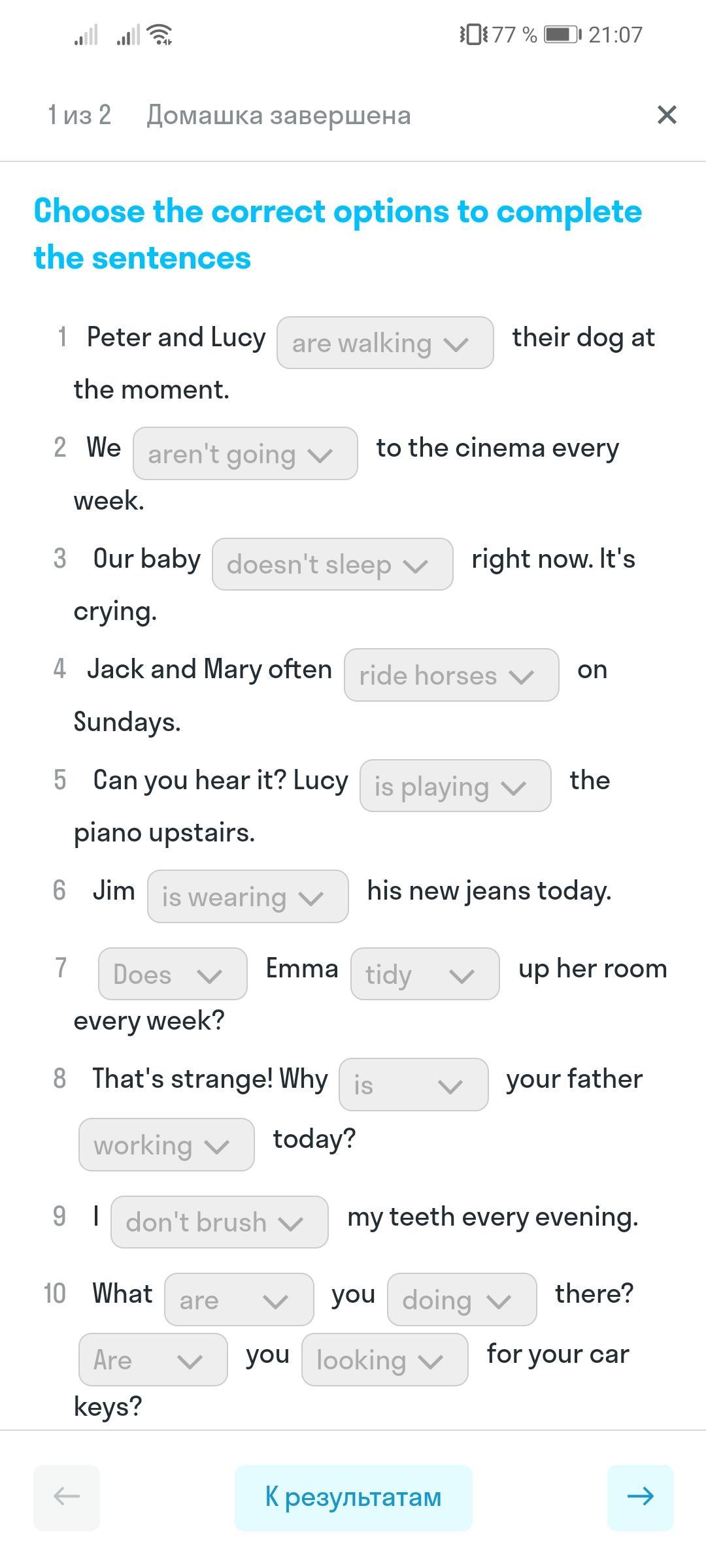Go to results with 'К результатам'
This screenshot has width=706, height=1568.
(353, 1497)
